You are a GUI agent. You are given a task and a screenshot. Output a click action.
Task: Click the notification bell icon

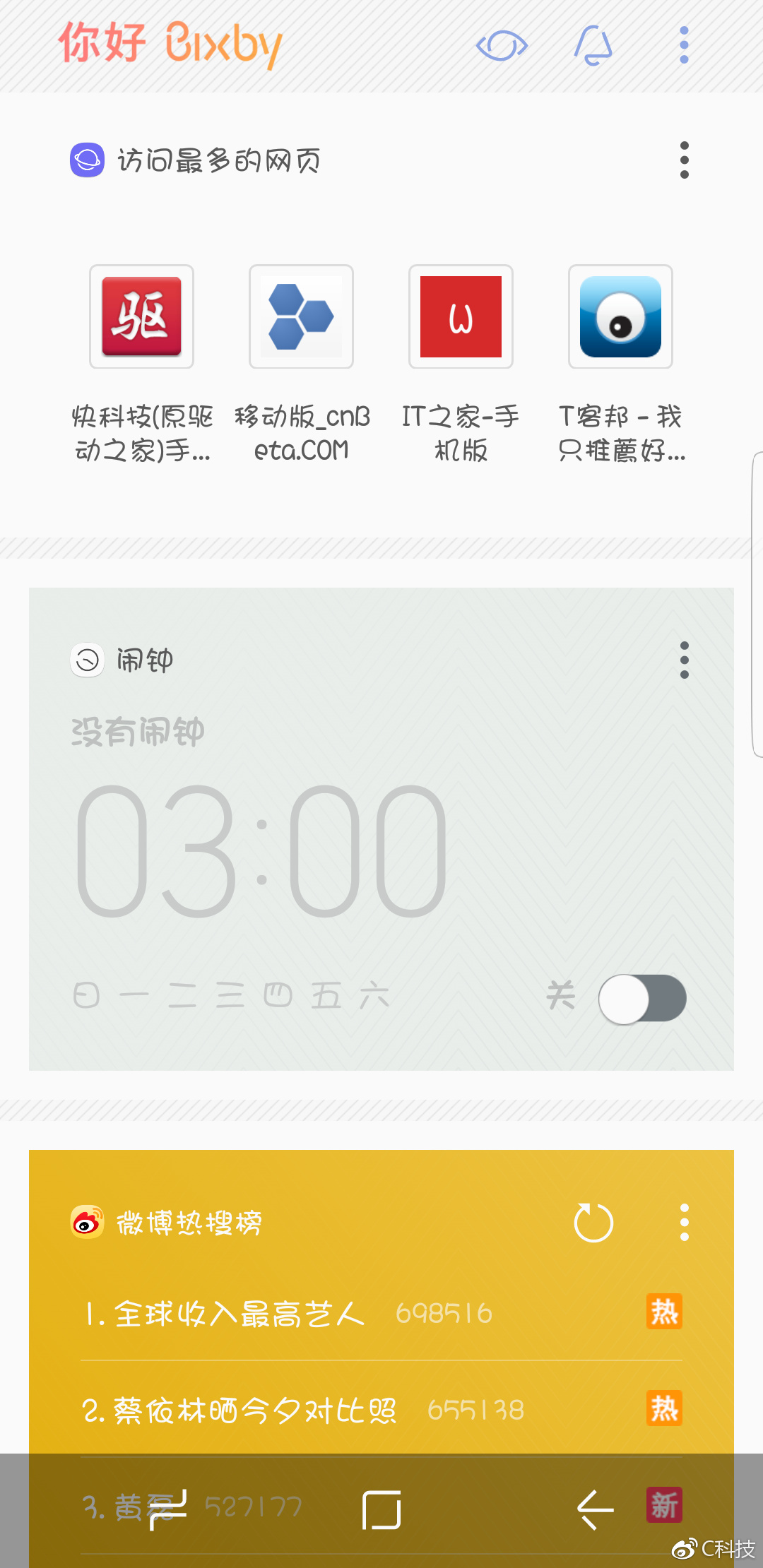click(x=592, y=44)
